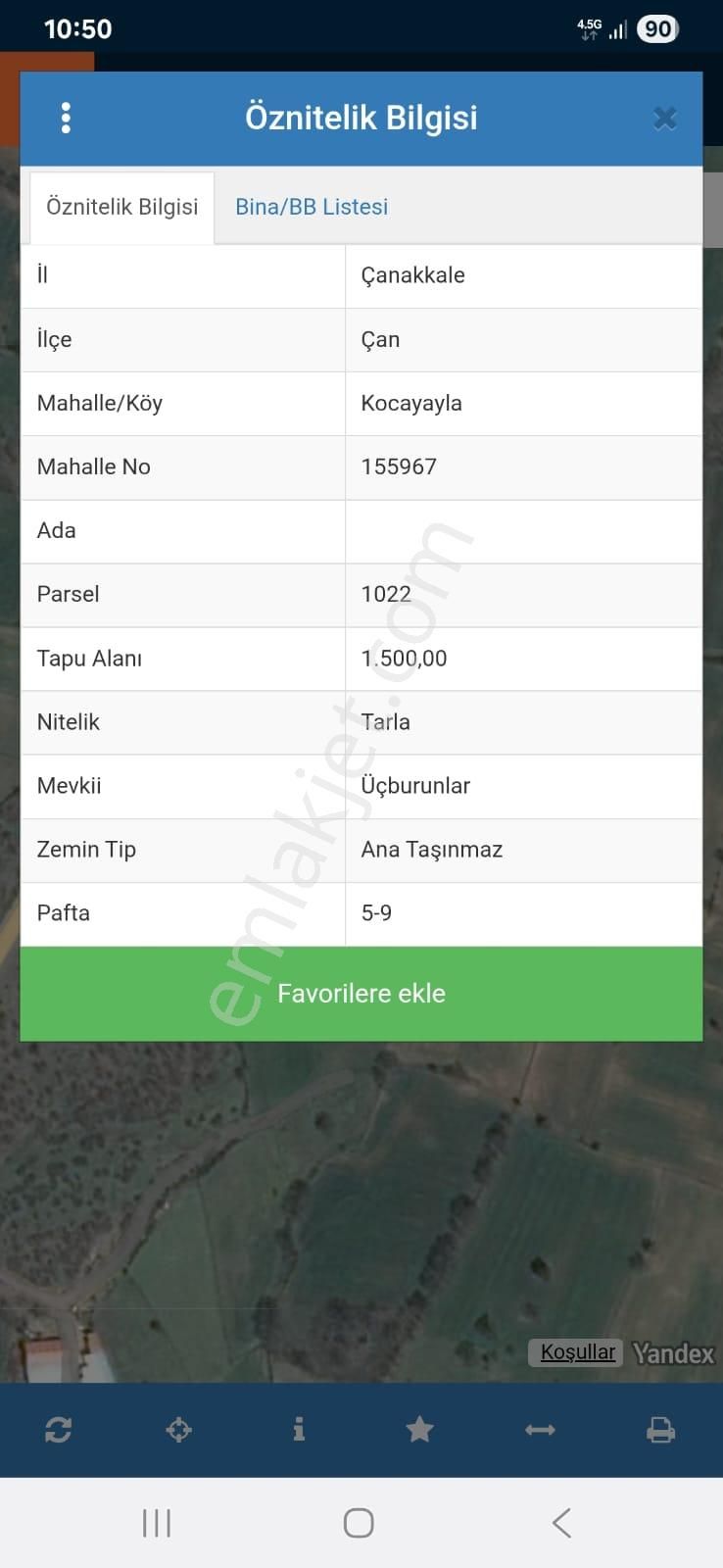Open recent apps from the navigation bar
This screenshot has height=1568, width=723.
[157, 1523]
